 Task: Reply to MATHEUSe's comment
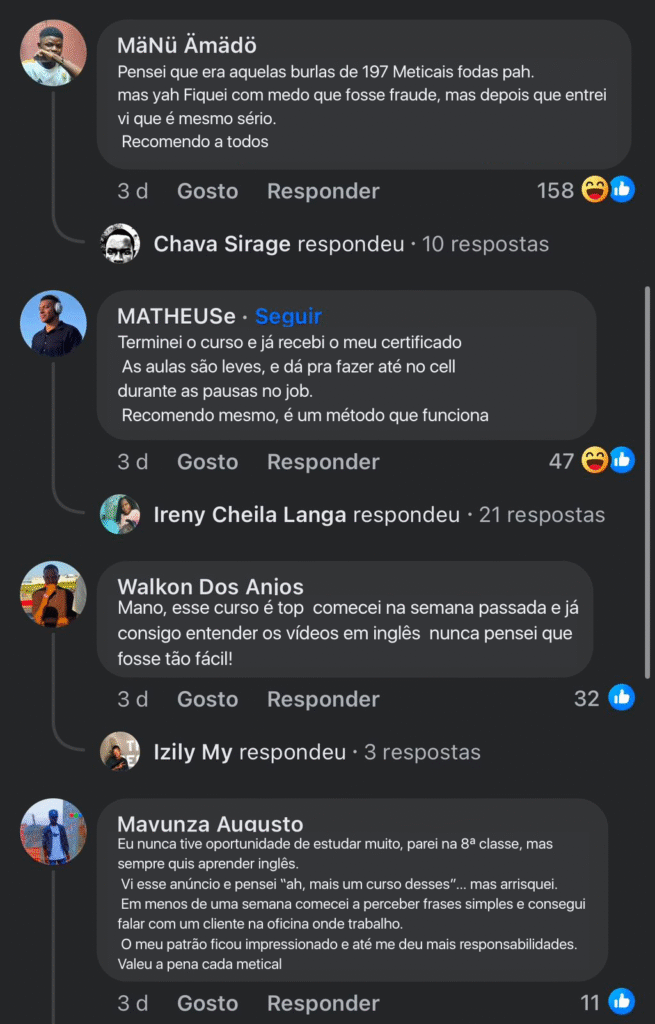[x=323, y=462]
